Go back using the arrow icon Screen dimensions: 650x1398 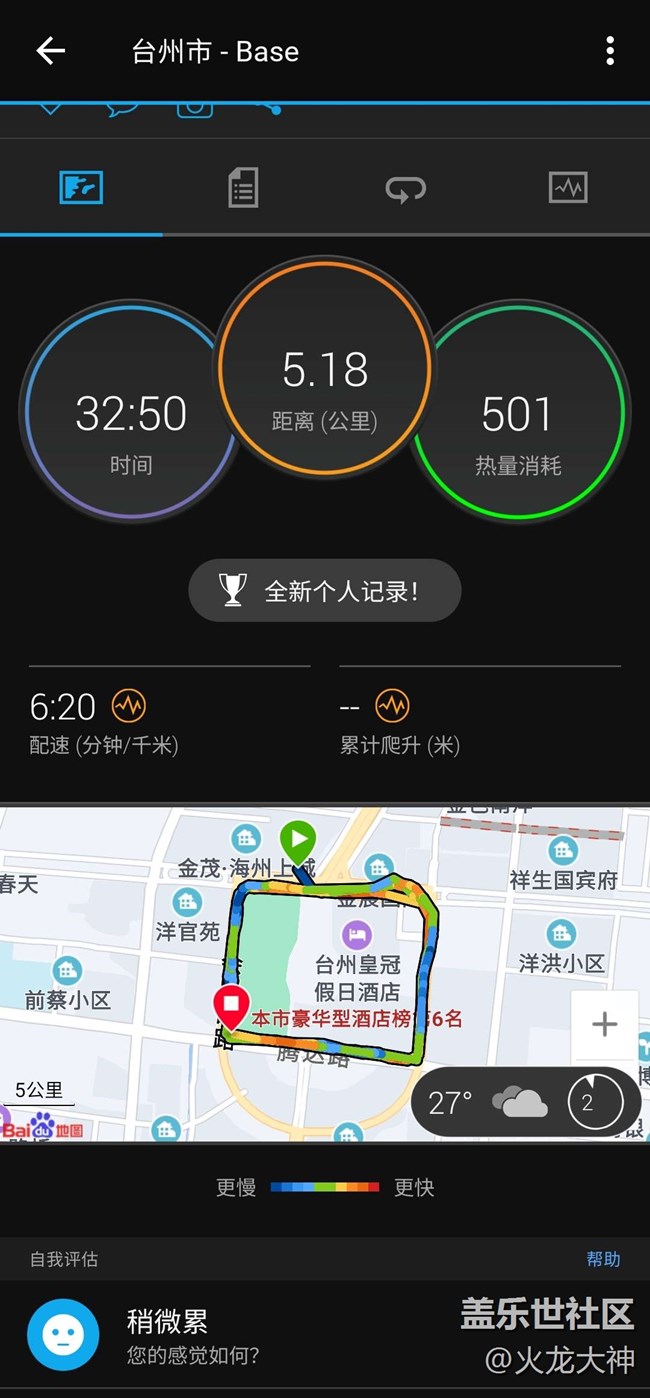pyautogui.click(x=50, y=51)
